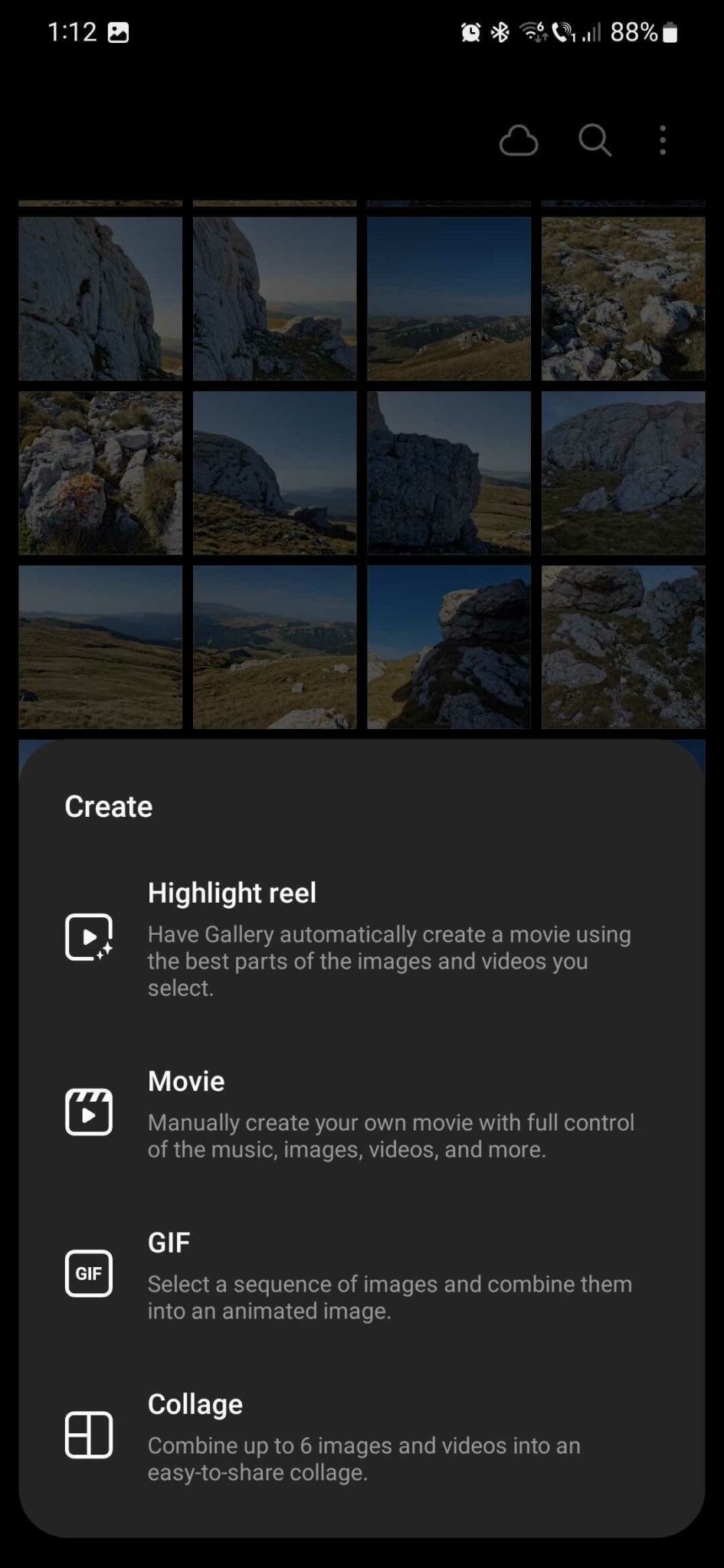The width and height of the screenshot is (724, 1568).
Task: Open the orange lichen rocks thumbnail
Action: pyautogui.click(x=100, y=474)
